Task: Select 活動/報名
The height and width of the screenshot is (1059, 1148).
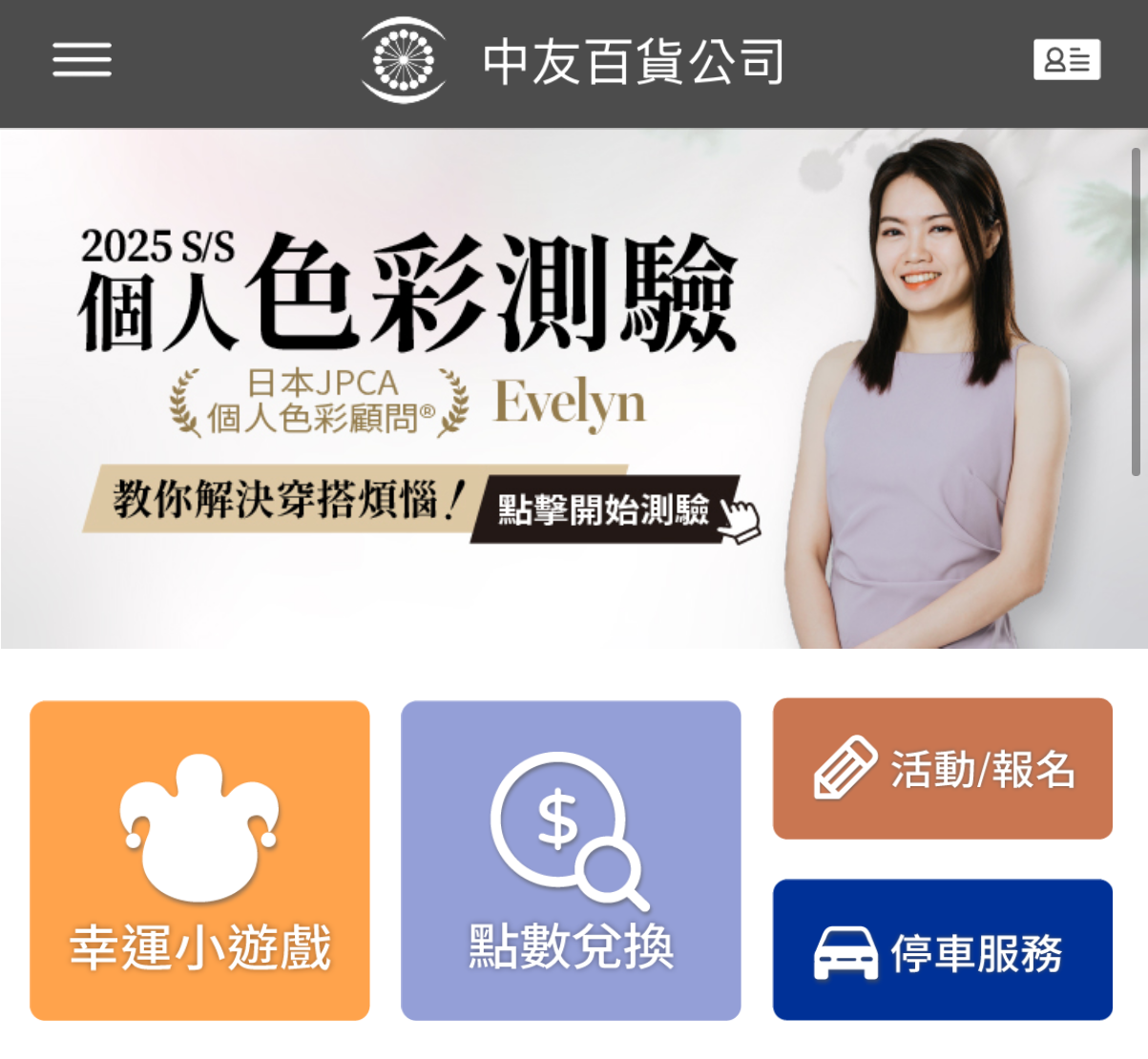Action: click(942, 769)
